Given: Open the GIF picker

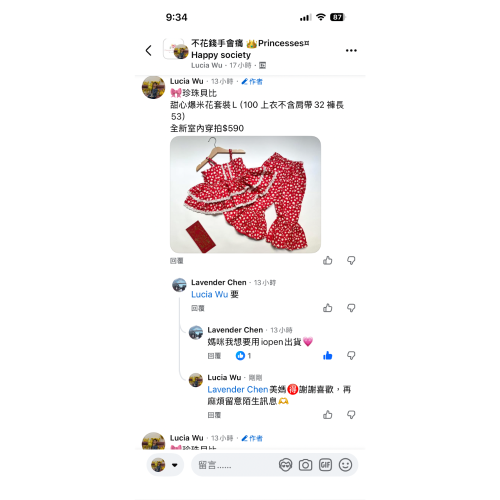Looking at the screenshot, I should tap(325, 465).
